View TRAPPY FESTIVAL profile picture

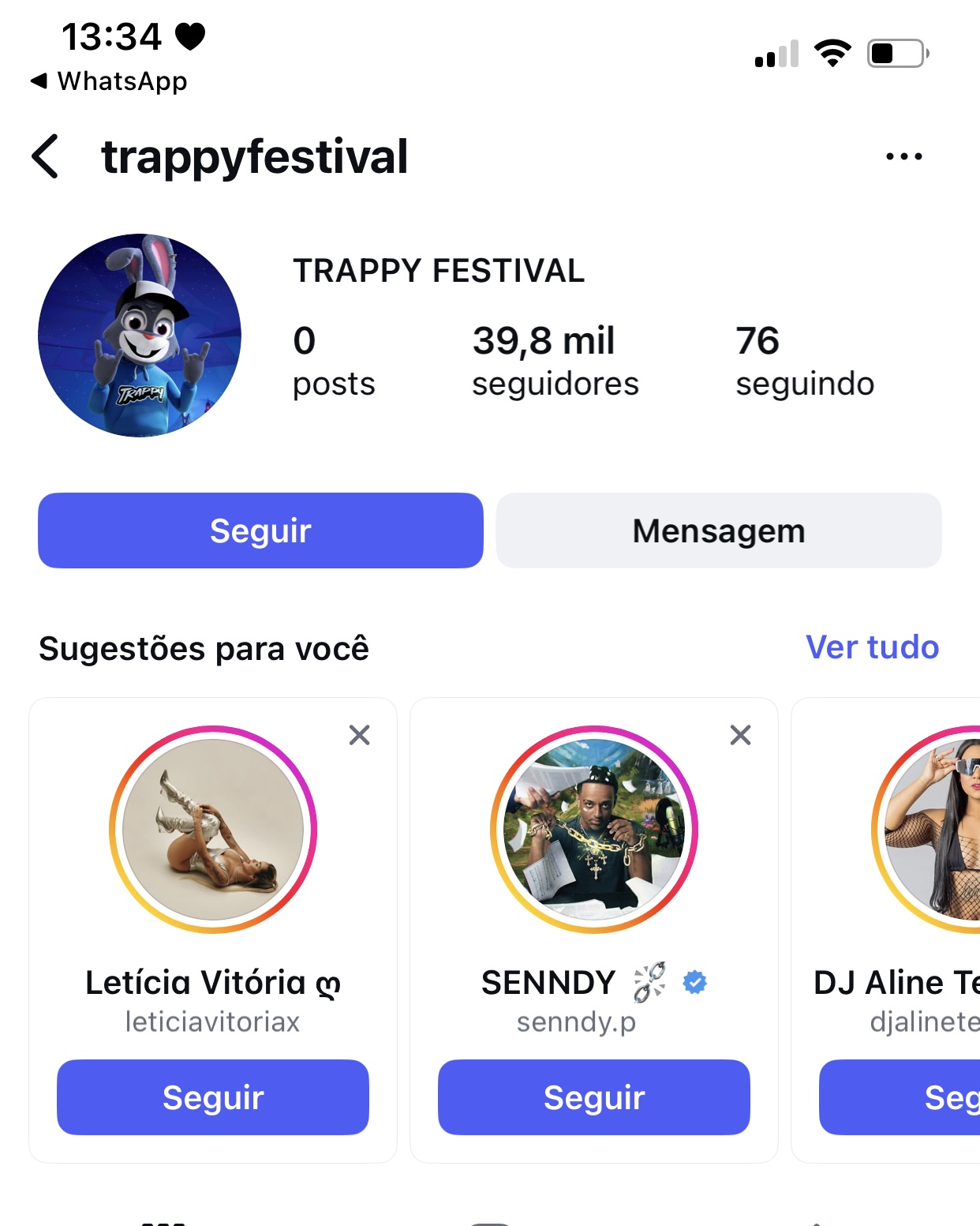[x=140, y=336]
